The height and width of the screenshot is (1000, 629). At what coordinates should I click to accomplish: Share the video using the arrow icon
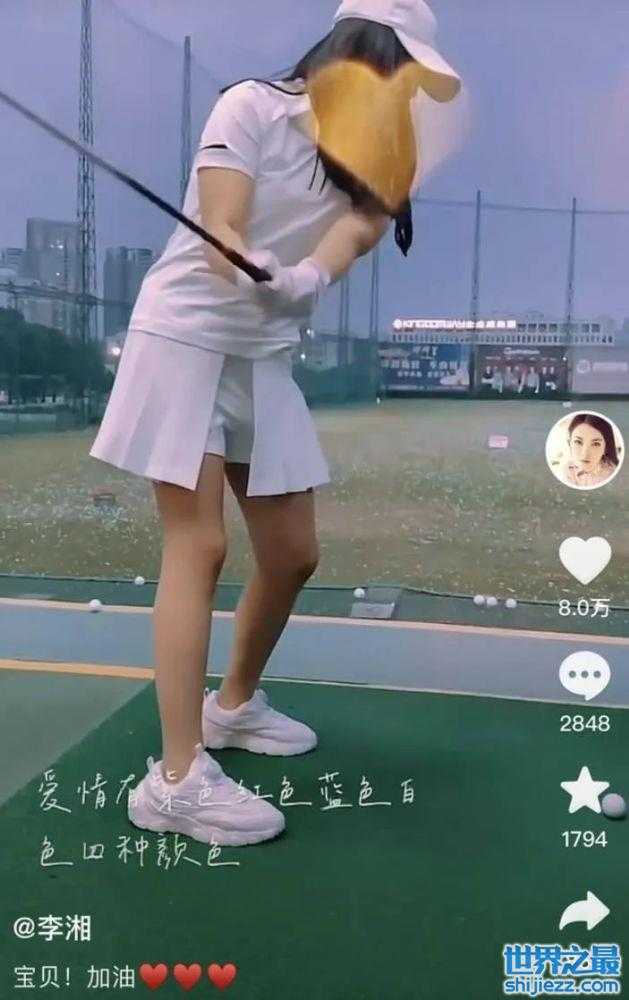coord(584,912)
